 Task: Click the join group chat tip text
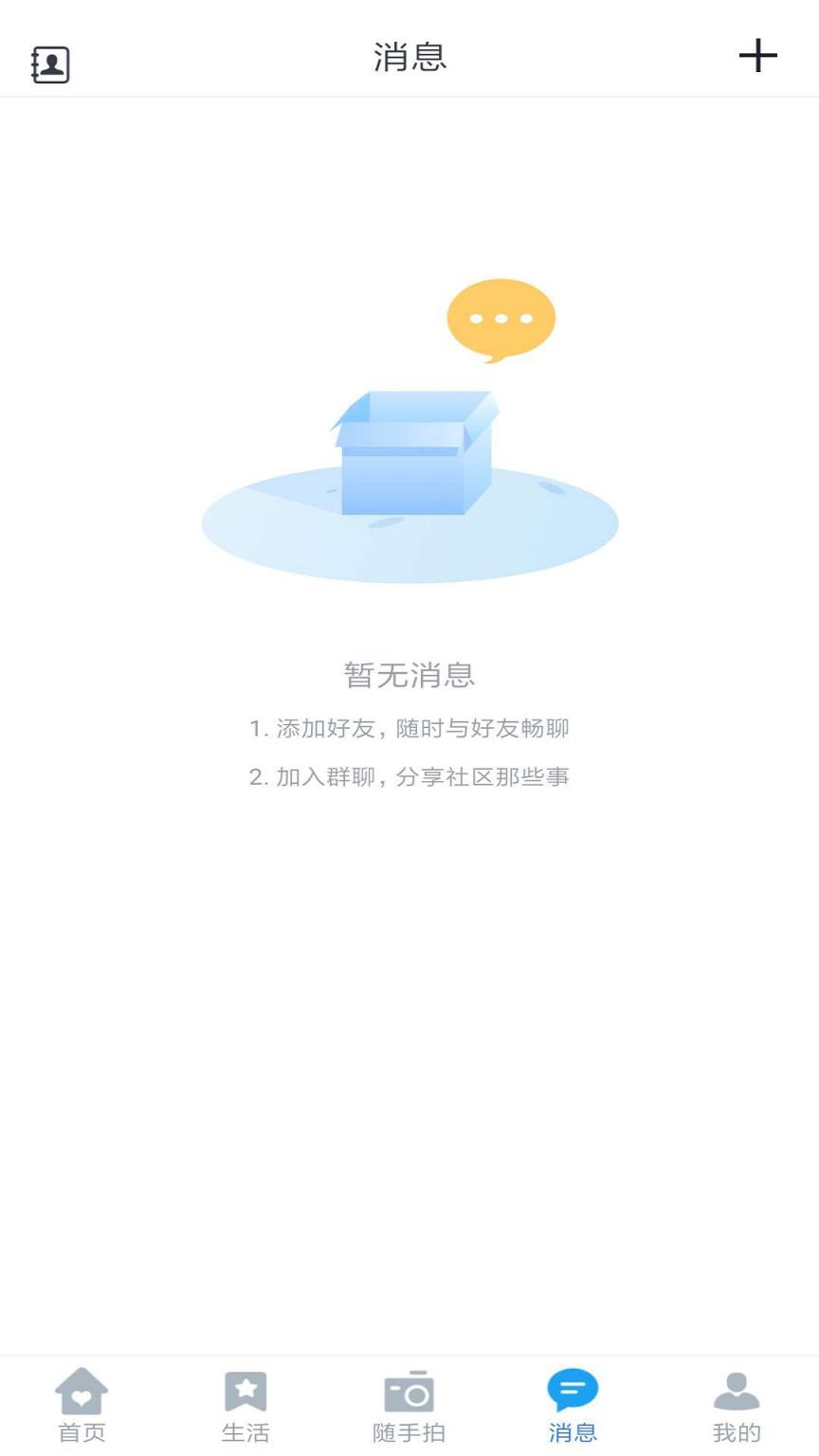[409, 777]
